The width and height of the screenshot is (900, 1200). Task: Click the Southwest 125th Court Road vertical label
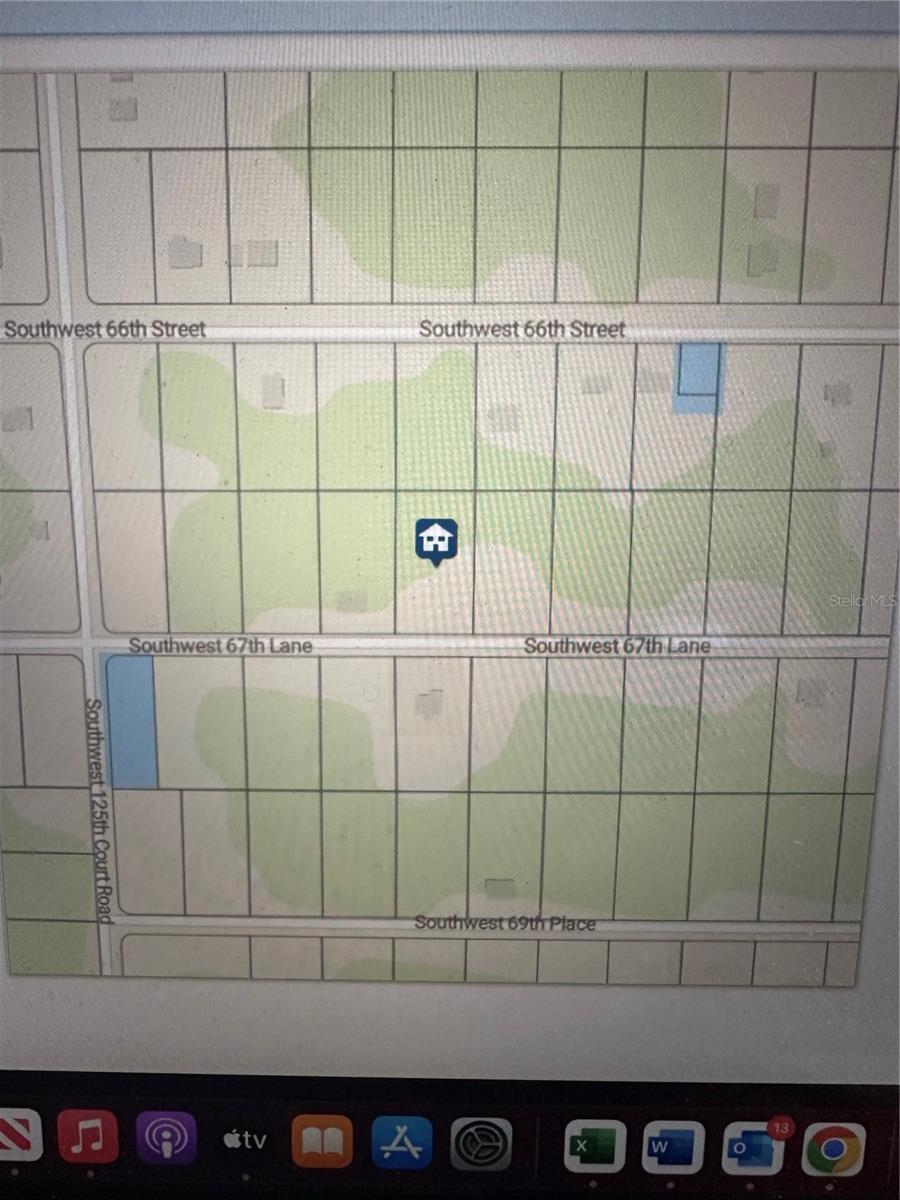[x=98, y=810]
